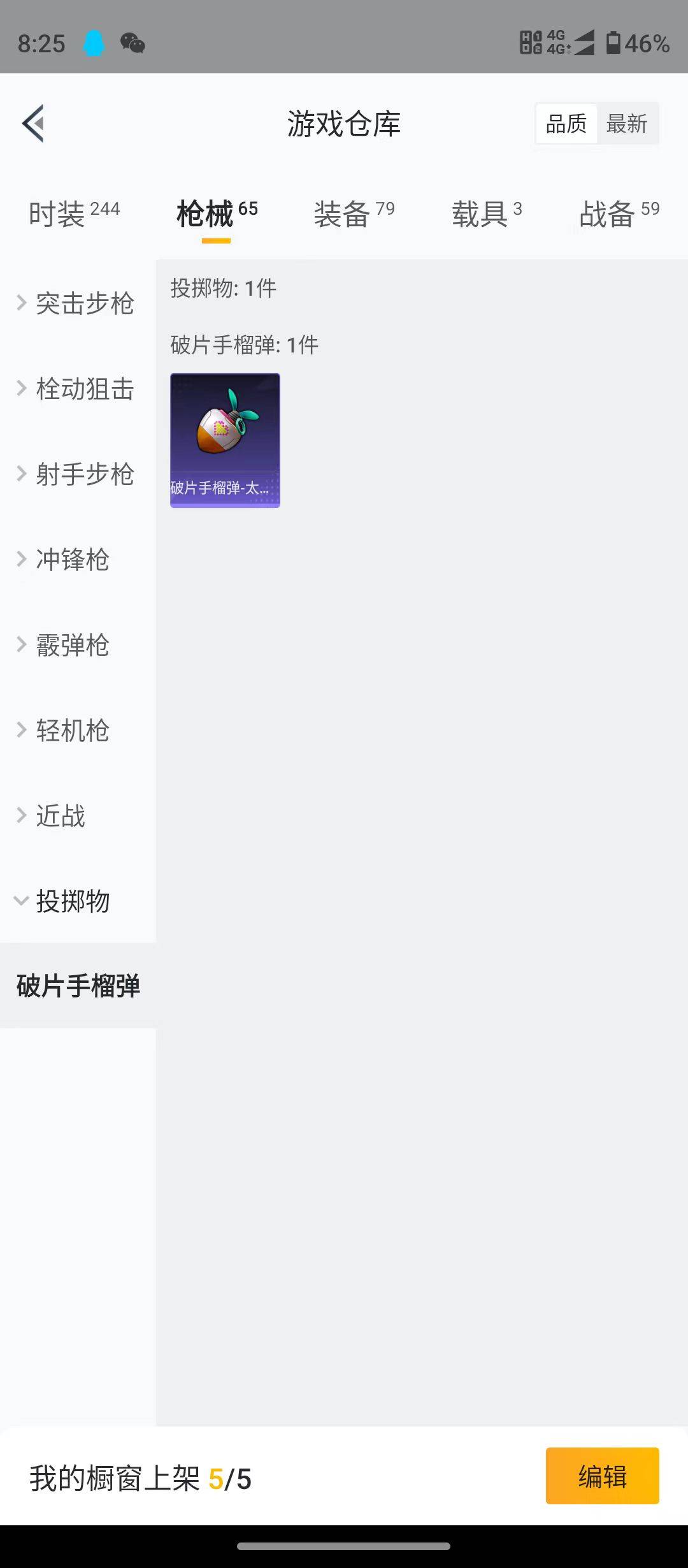Open the QQ notification icon in status bar
Screen dimensions: 688x1568
tap(94, 43)
